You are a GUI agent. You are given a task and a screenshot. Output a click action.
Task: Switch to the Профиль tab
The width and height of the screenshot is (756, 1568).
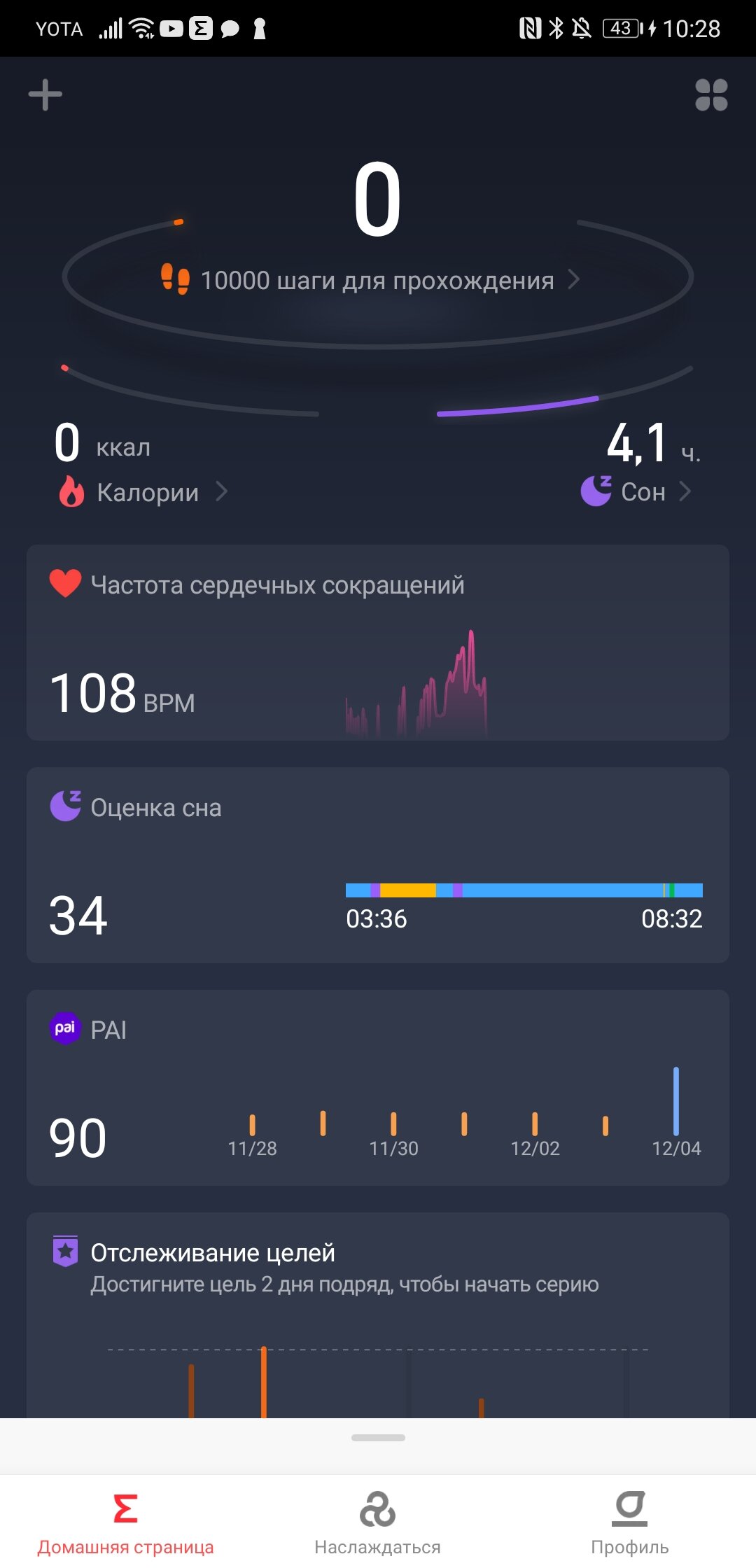(x=630, y=1523)
